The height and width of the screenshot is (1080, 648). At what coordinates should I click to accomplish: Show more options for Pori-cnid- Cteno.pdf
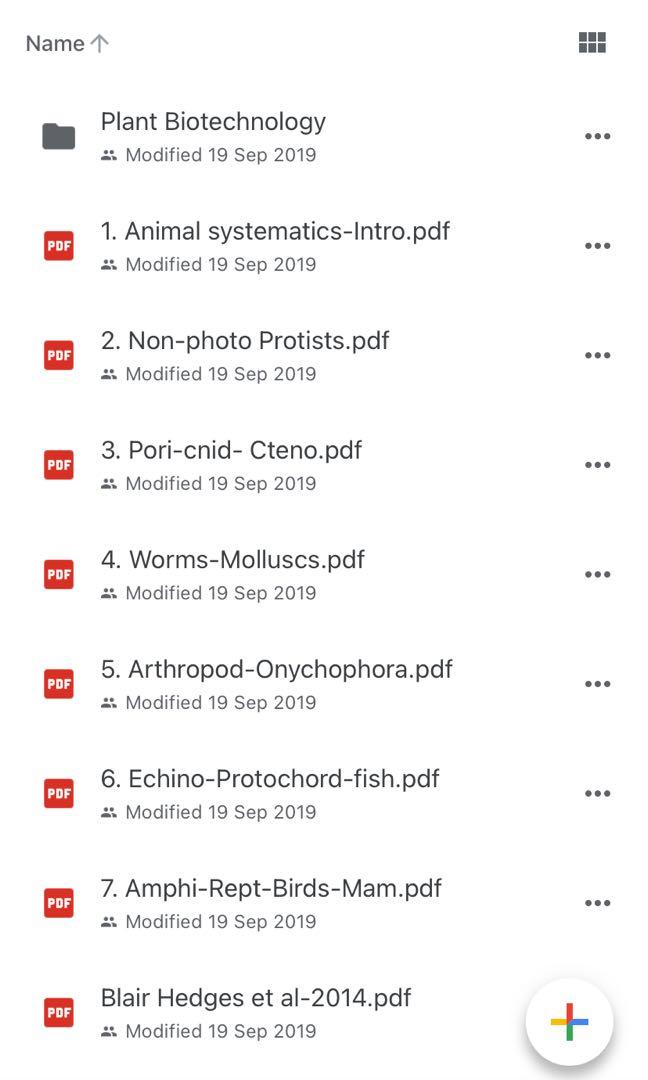click(597, 465)
